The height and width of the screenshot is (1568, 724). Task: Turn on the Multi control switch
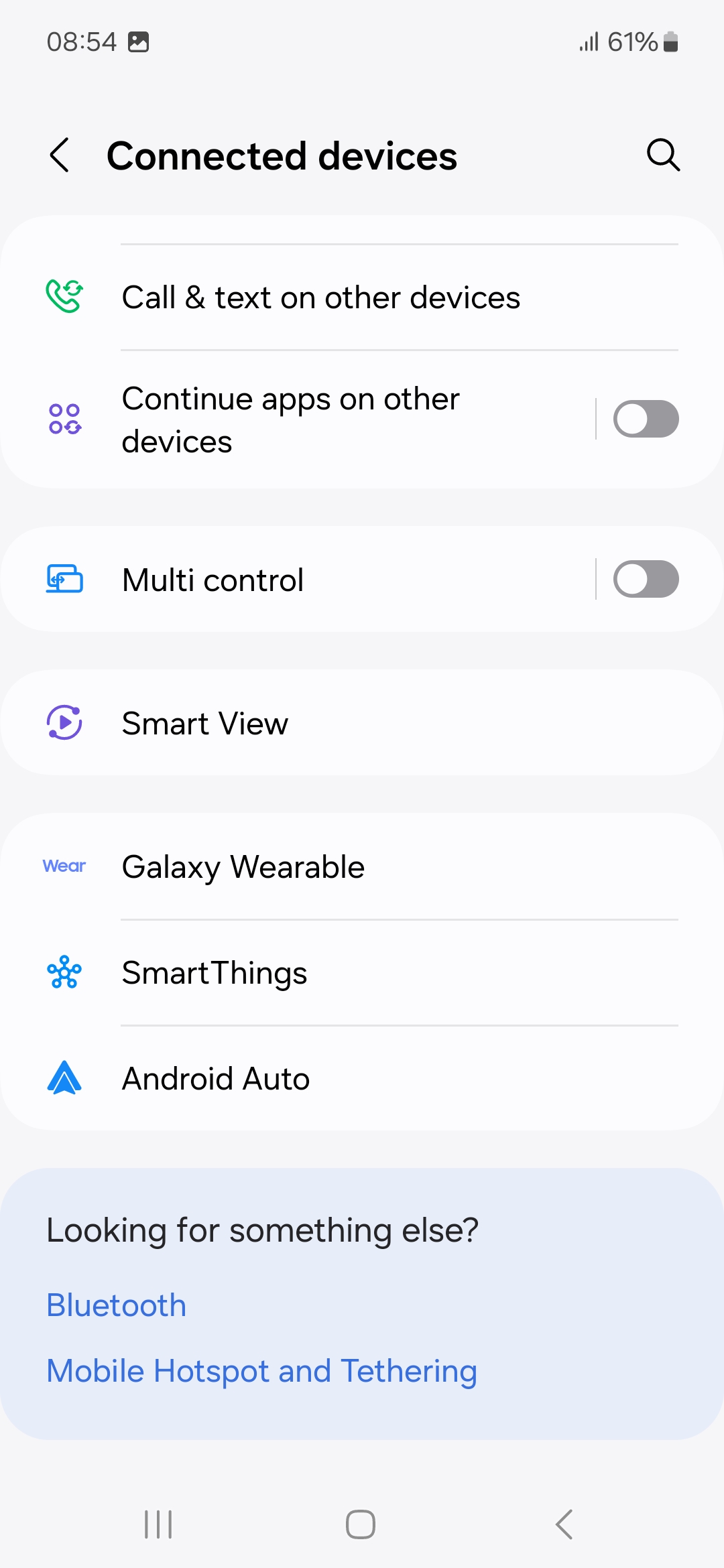pos(646,580)
